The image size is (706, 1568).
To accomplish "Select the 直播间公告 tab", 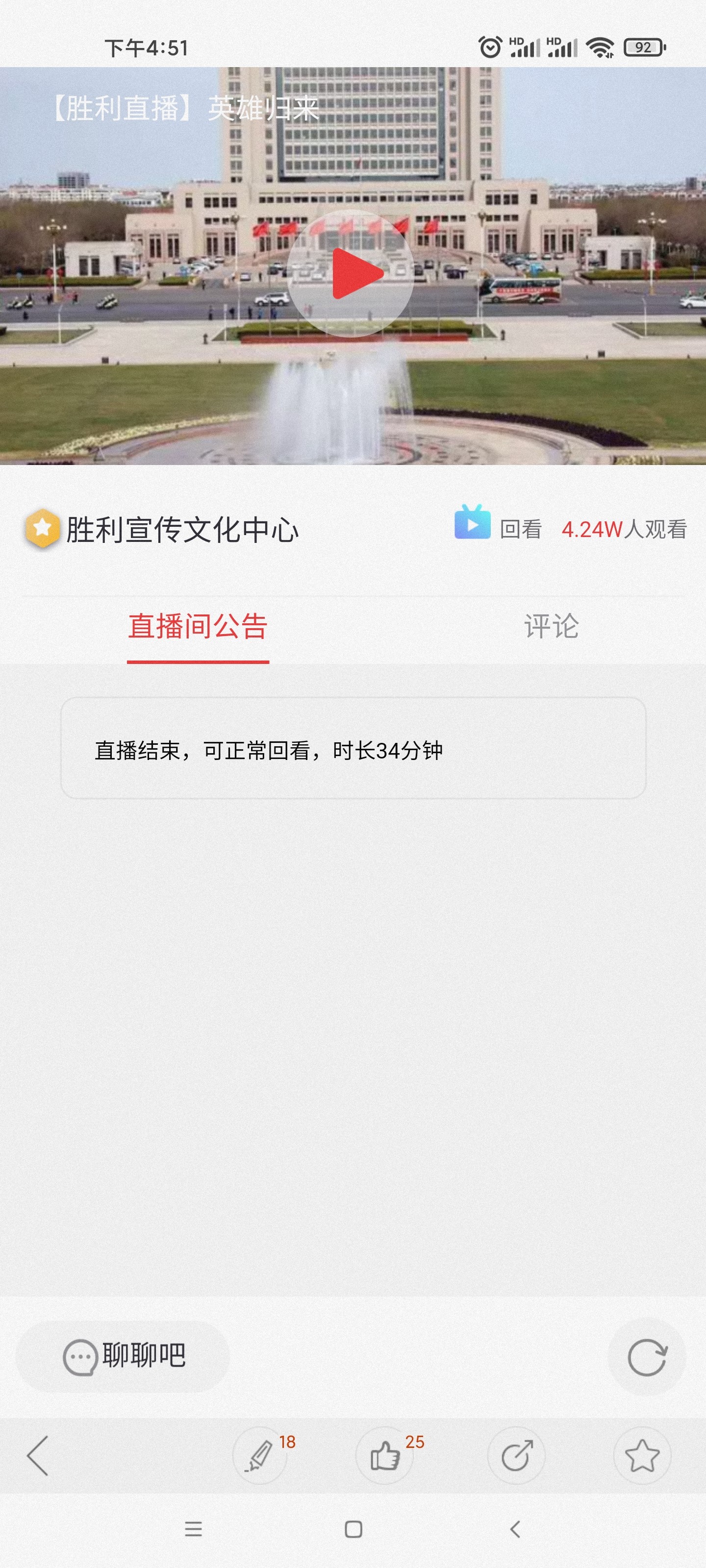I will click(x=198, y=626).
